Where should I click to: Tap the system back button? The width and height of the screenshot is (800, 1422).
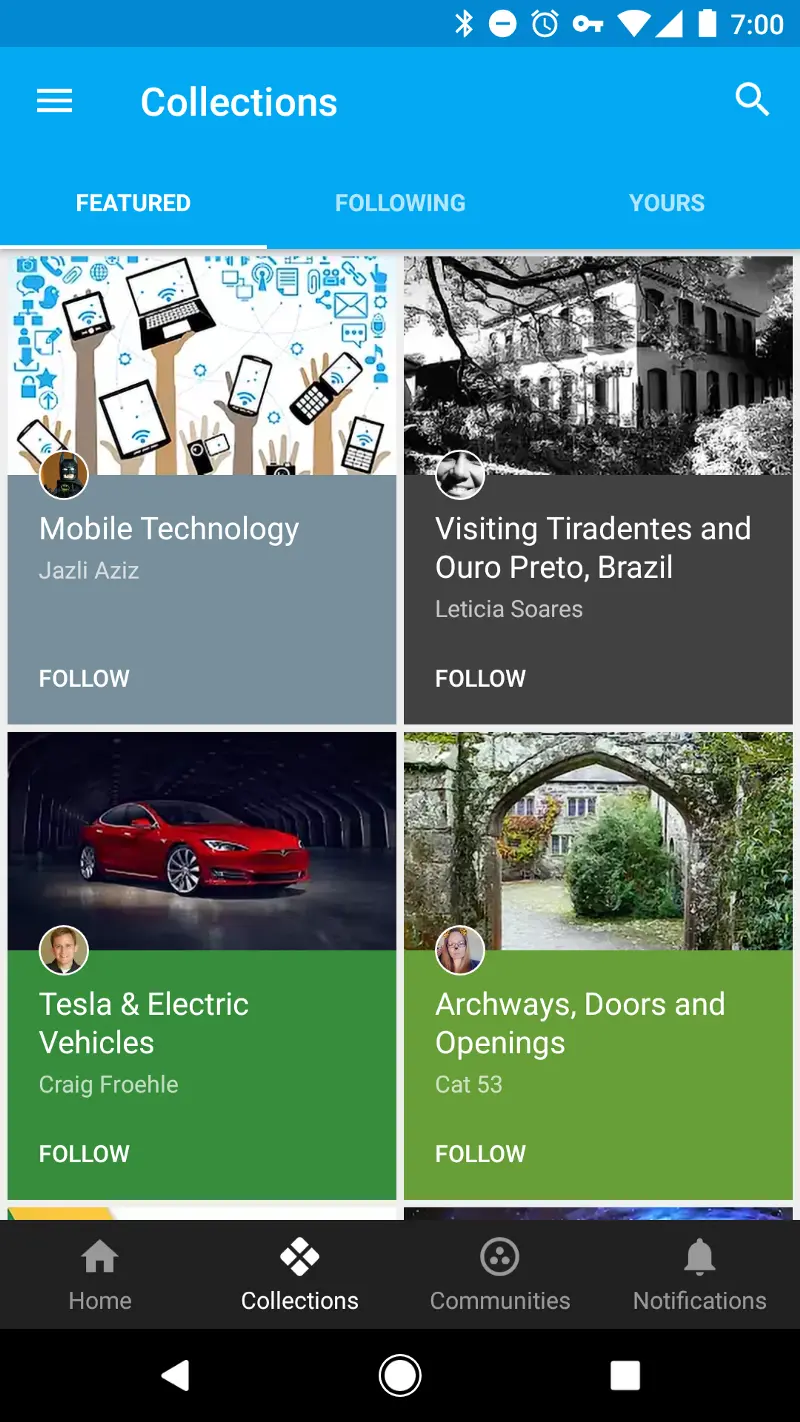click(176, 1376)
